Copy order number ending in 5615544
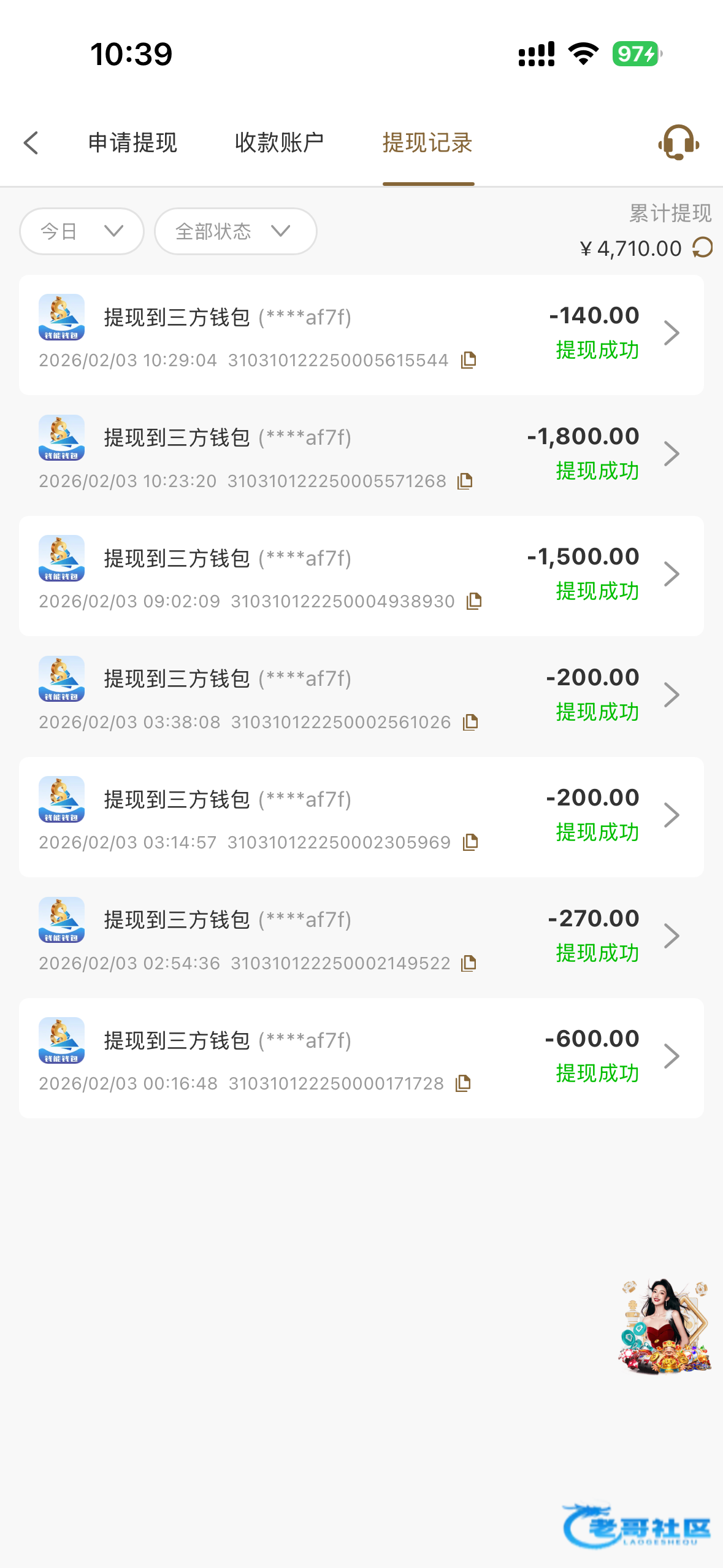 [469, 360]
